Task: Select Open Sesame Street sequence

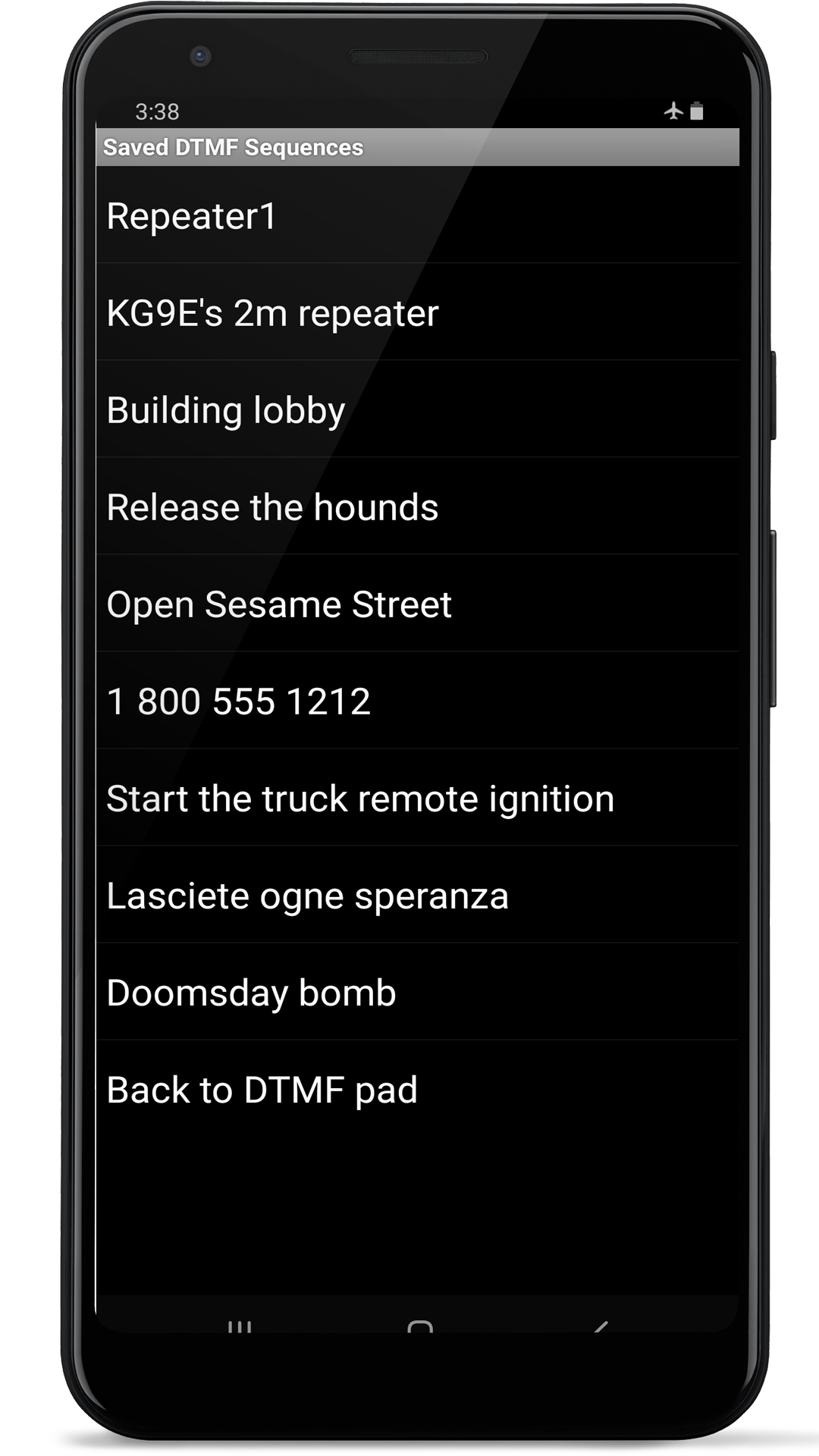Action: (417, 603)
